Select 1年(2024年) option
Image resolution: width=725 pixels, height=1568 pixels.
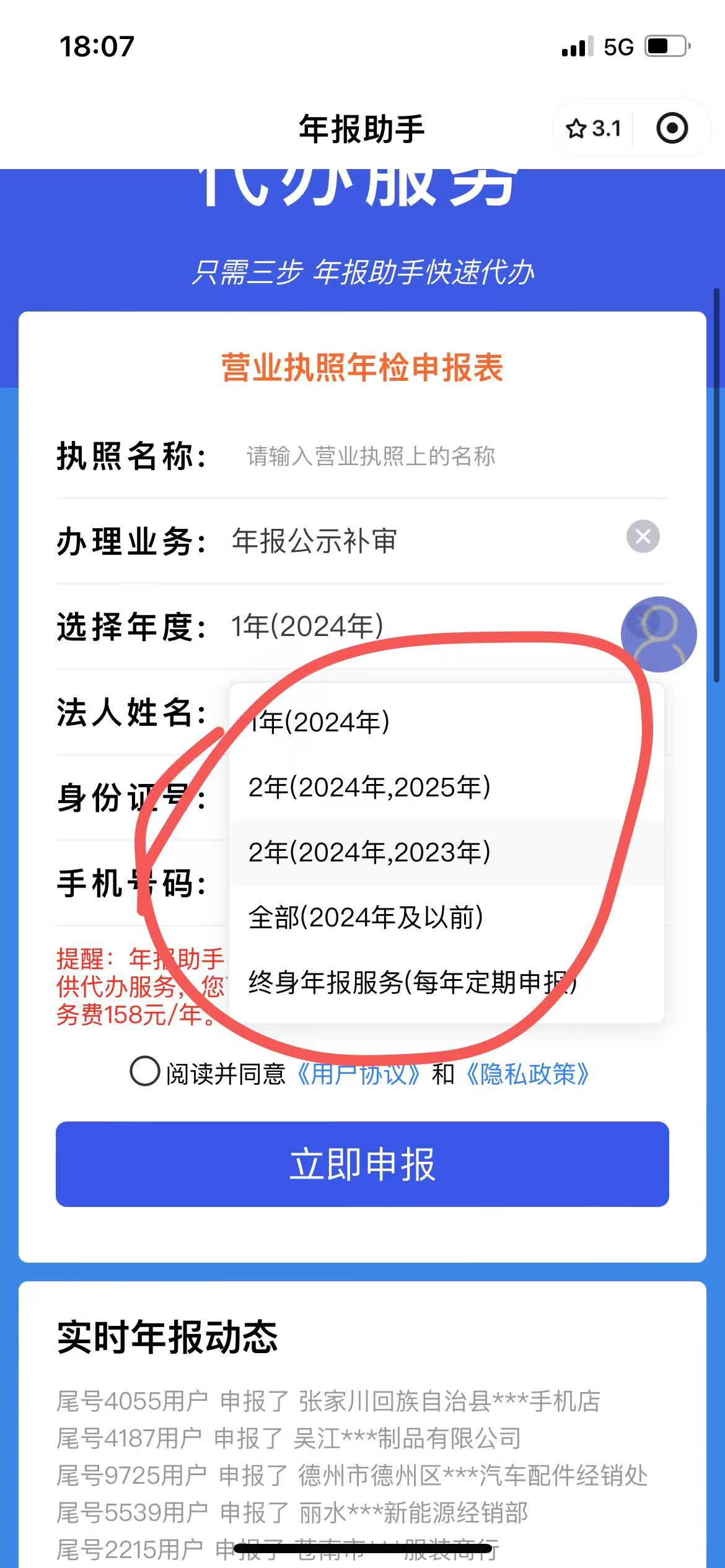(x=320, y=722)
